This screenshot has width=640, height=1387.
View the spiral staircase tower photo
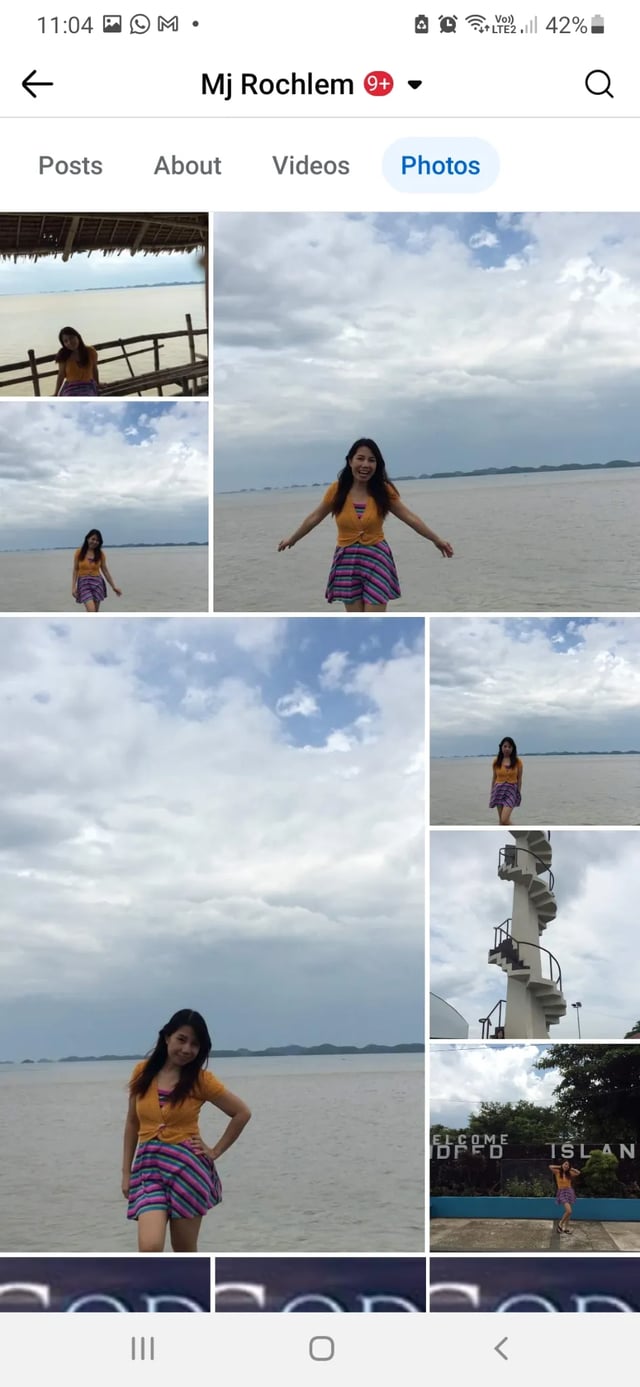[x=534, y=934]
